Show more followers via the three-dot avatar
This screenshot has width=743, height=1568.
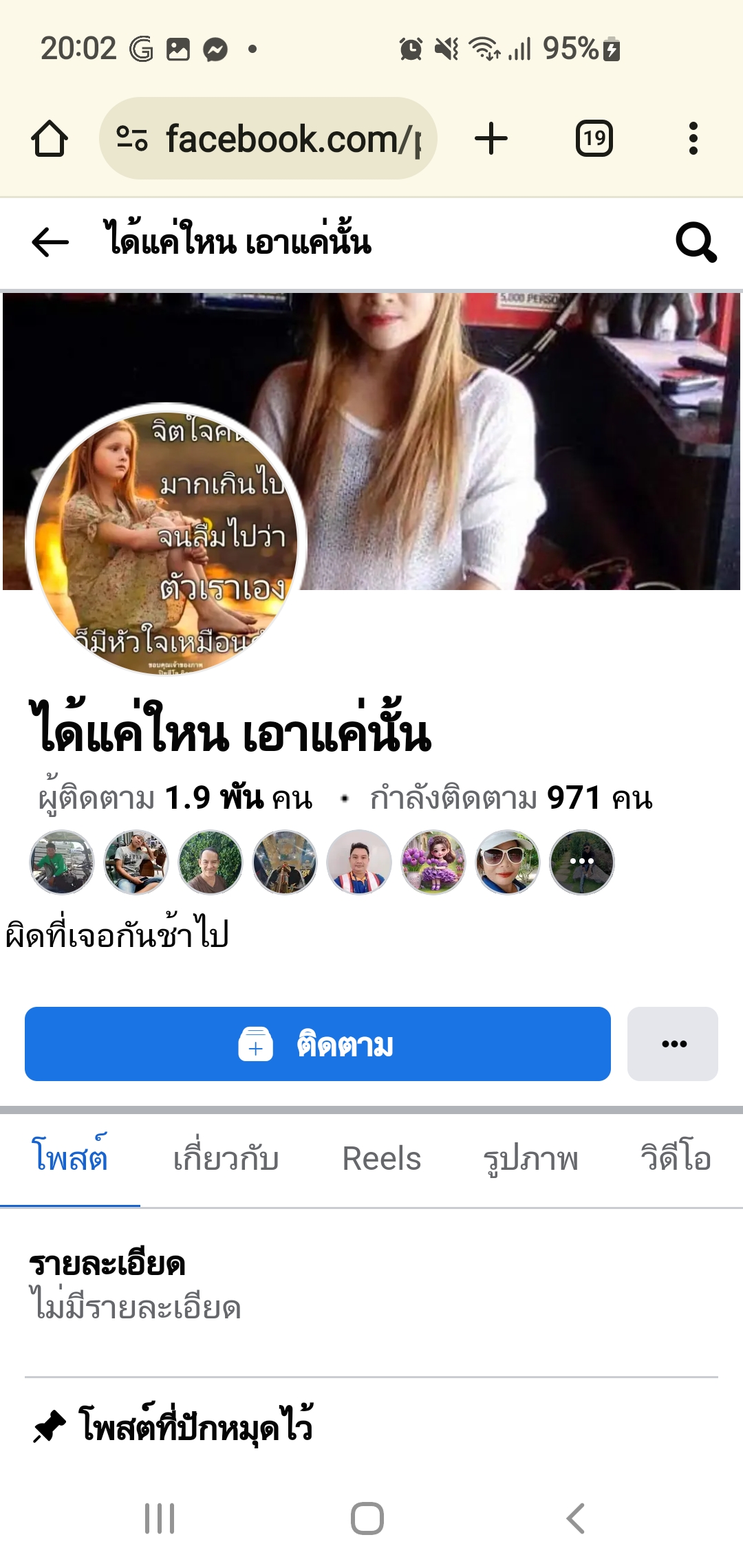tap(582, 862)
